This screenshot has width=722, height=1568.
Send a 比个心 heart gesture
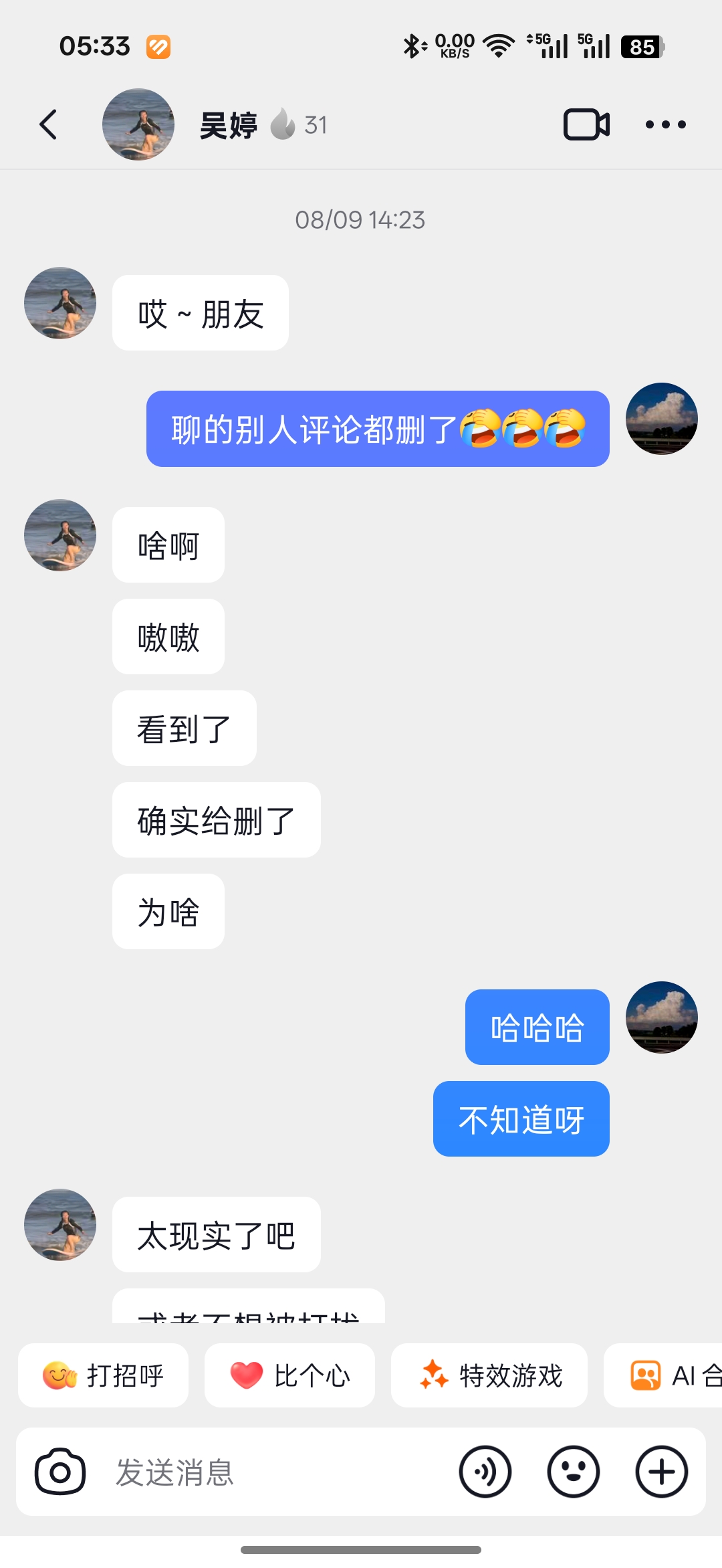(289, 1376)
